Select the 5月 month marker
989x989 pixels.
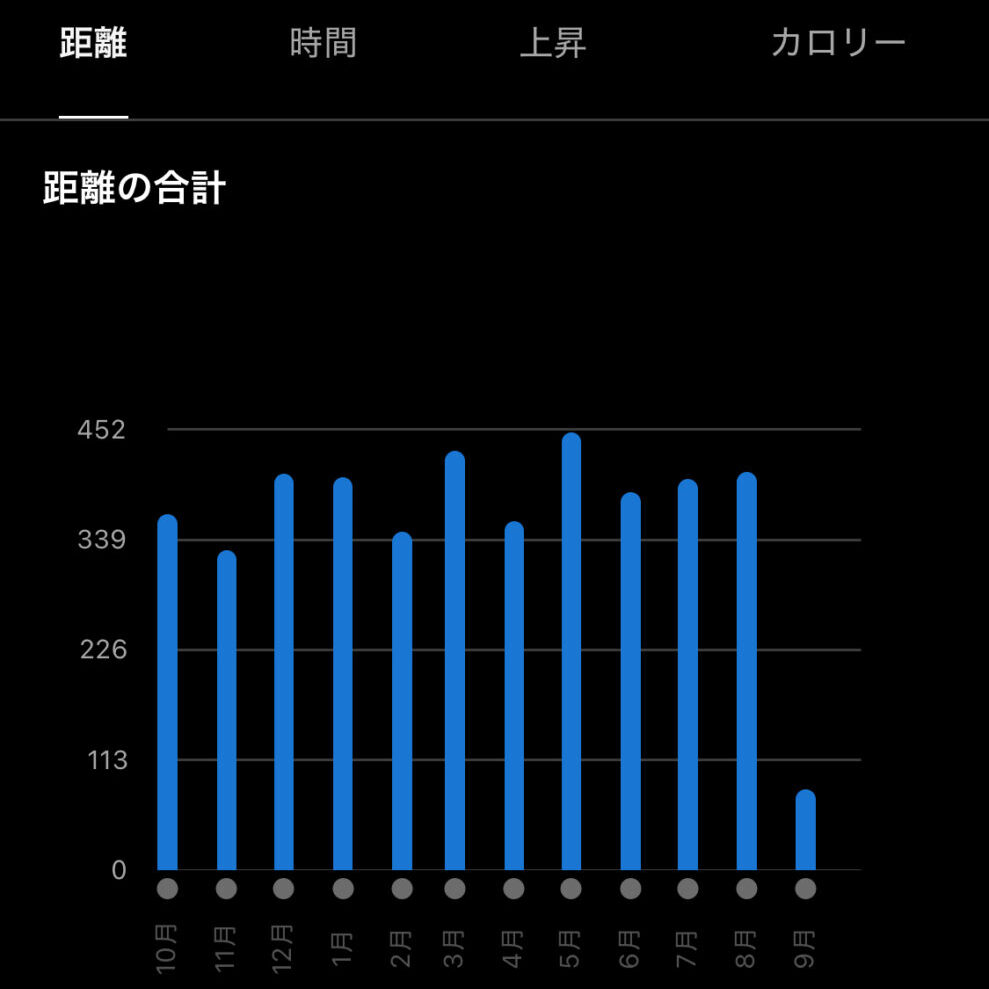(x=571, y=888)
